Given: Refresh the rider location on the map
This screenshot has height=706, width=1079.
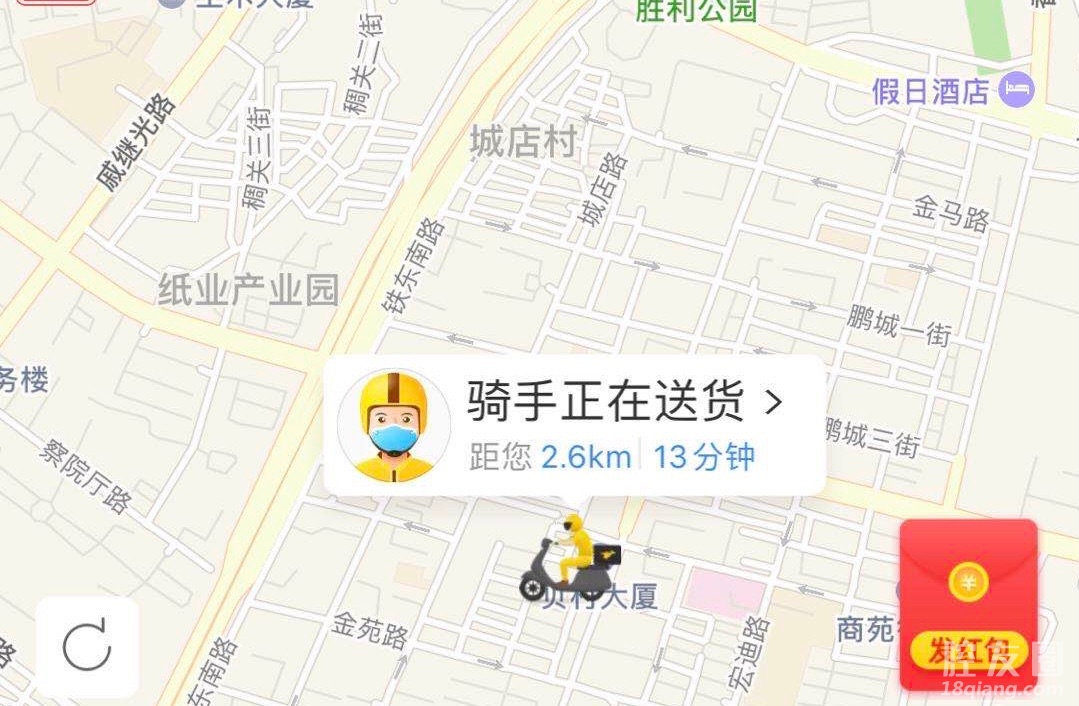Looking at the screenshot, I should [x=87, y=647].
